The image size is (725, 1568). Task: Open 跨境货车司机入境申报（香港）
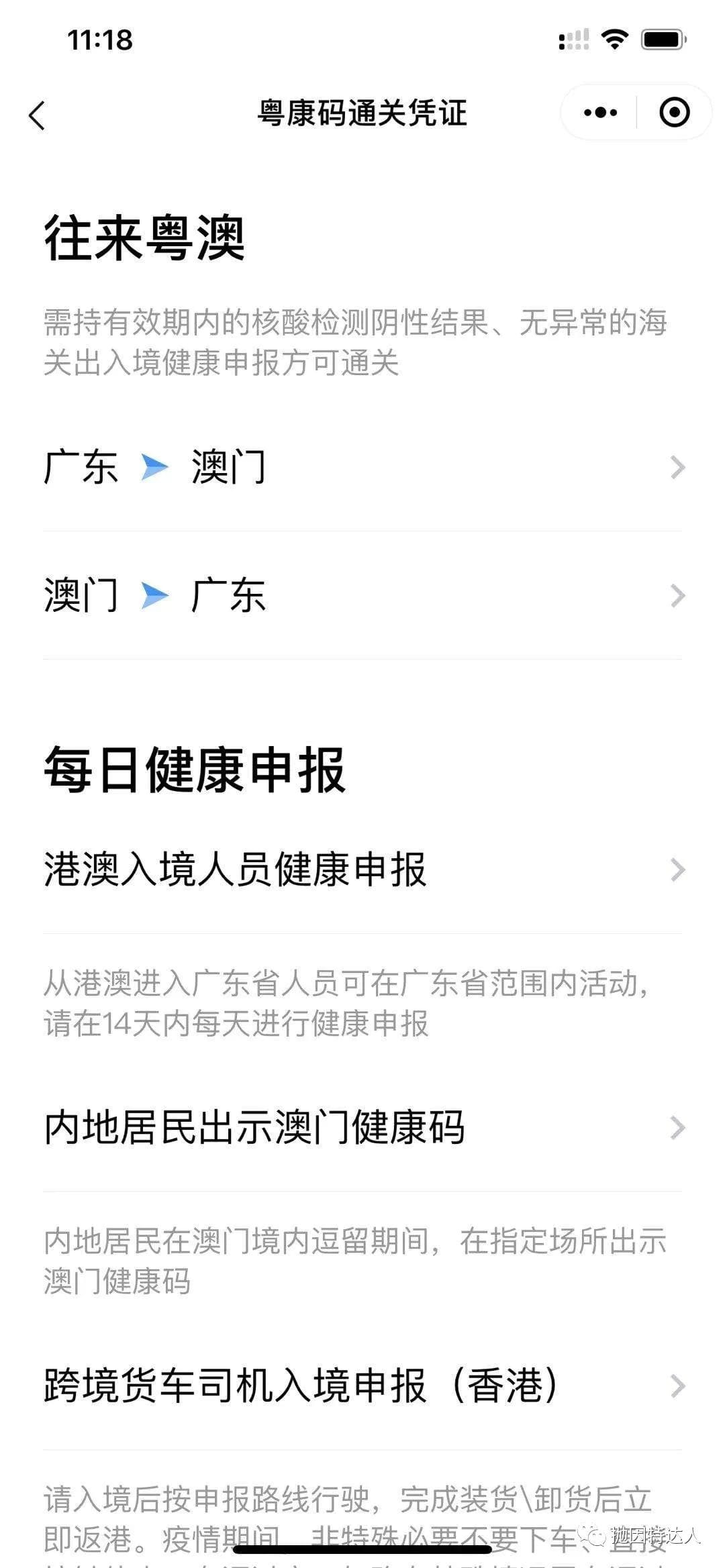tap(362, 1387)
